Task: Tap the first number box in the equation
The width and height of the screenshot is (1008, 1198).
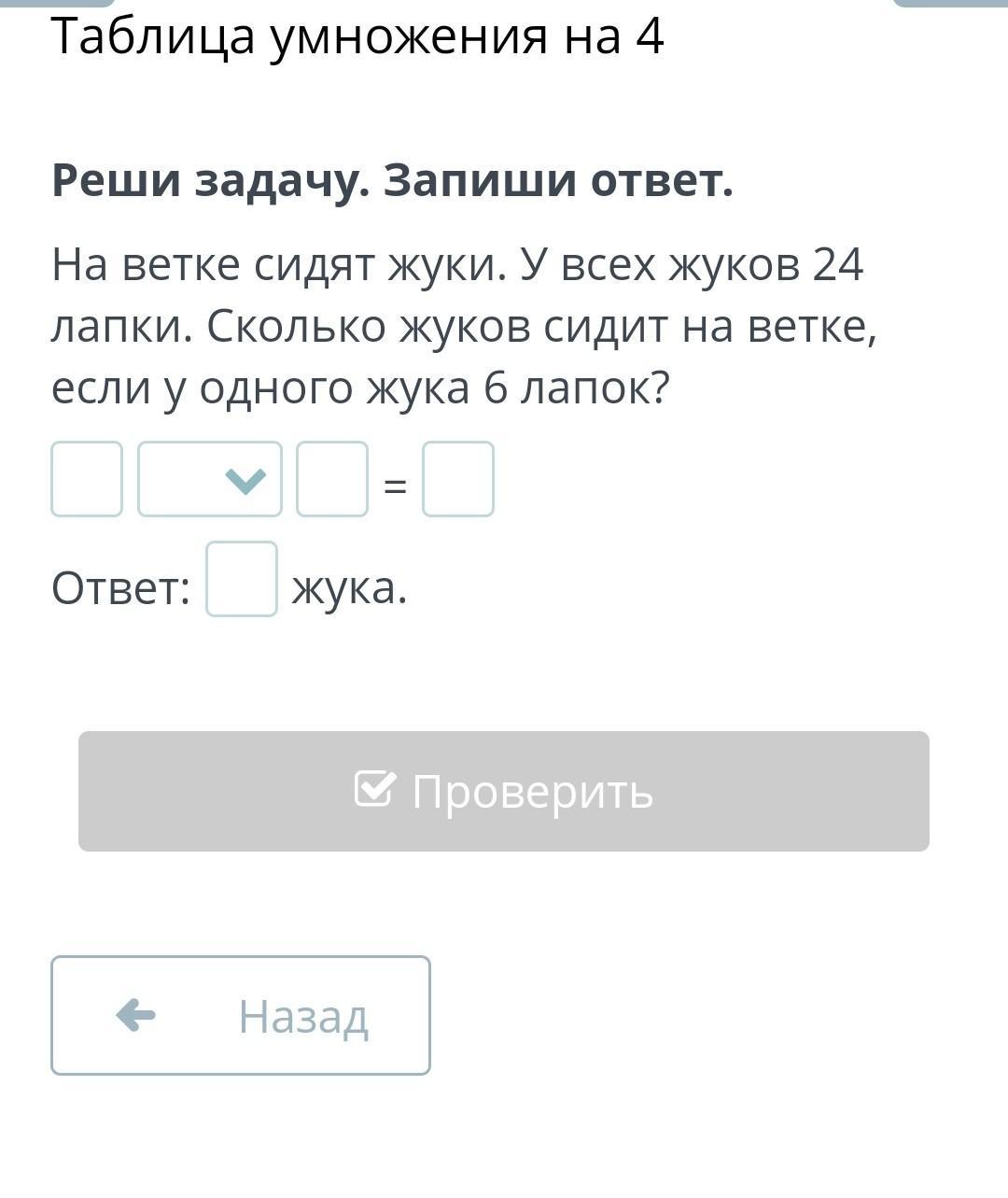Action: pyautogui.click(x=87, y=479)
